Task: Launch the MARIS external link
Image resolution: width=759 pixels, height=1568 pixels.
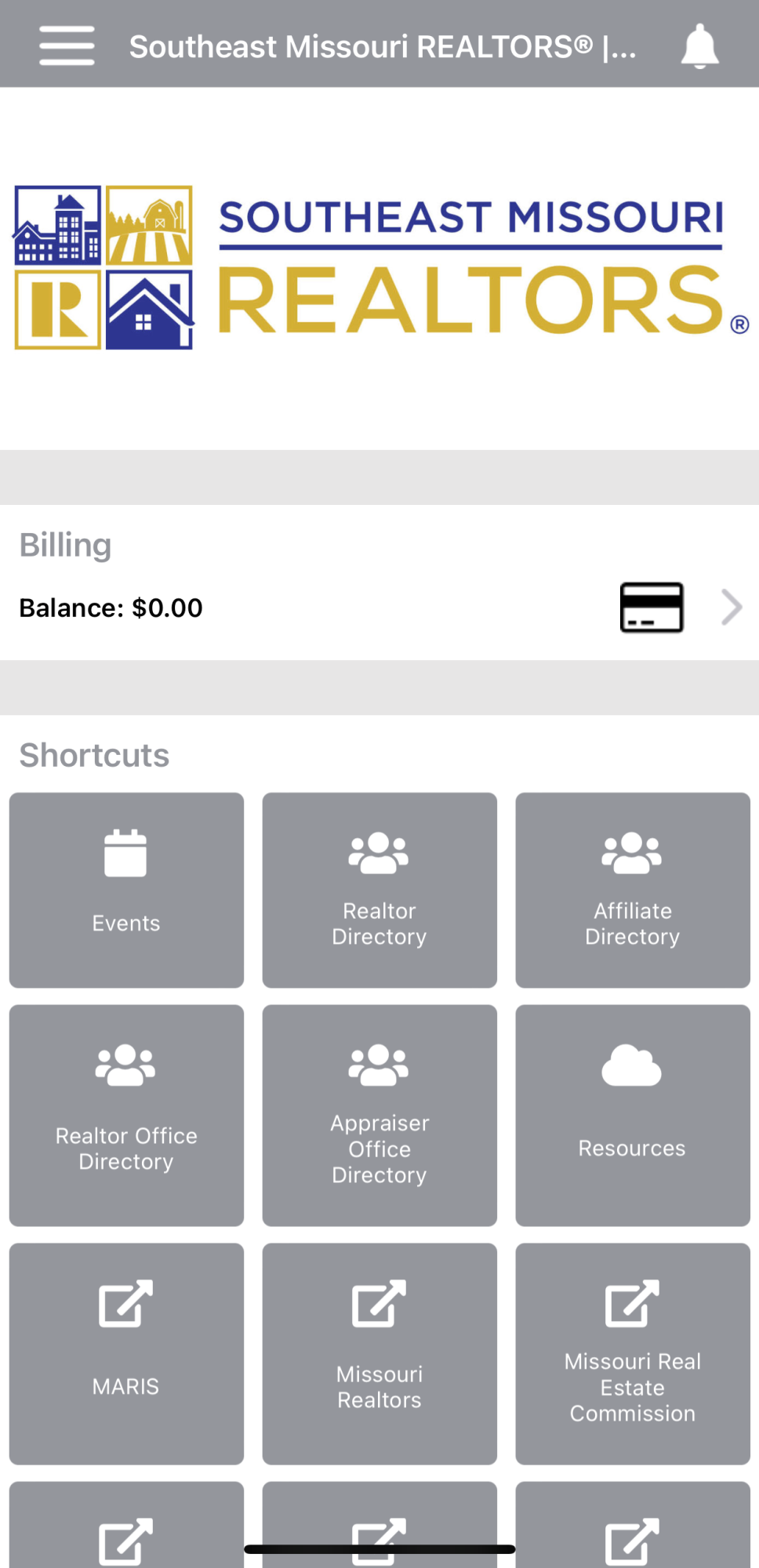Action: click(x=126, y=1353)
